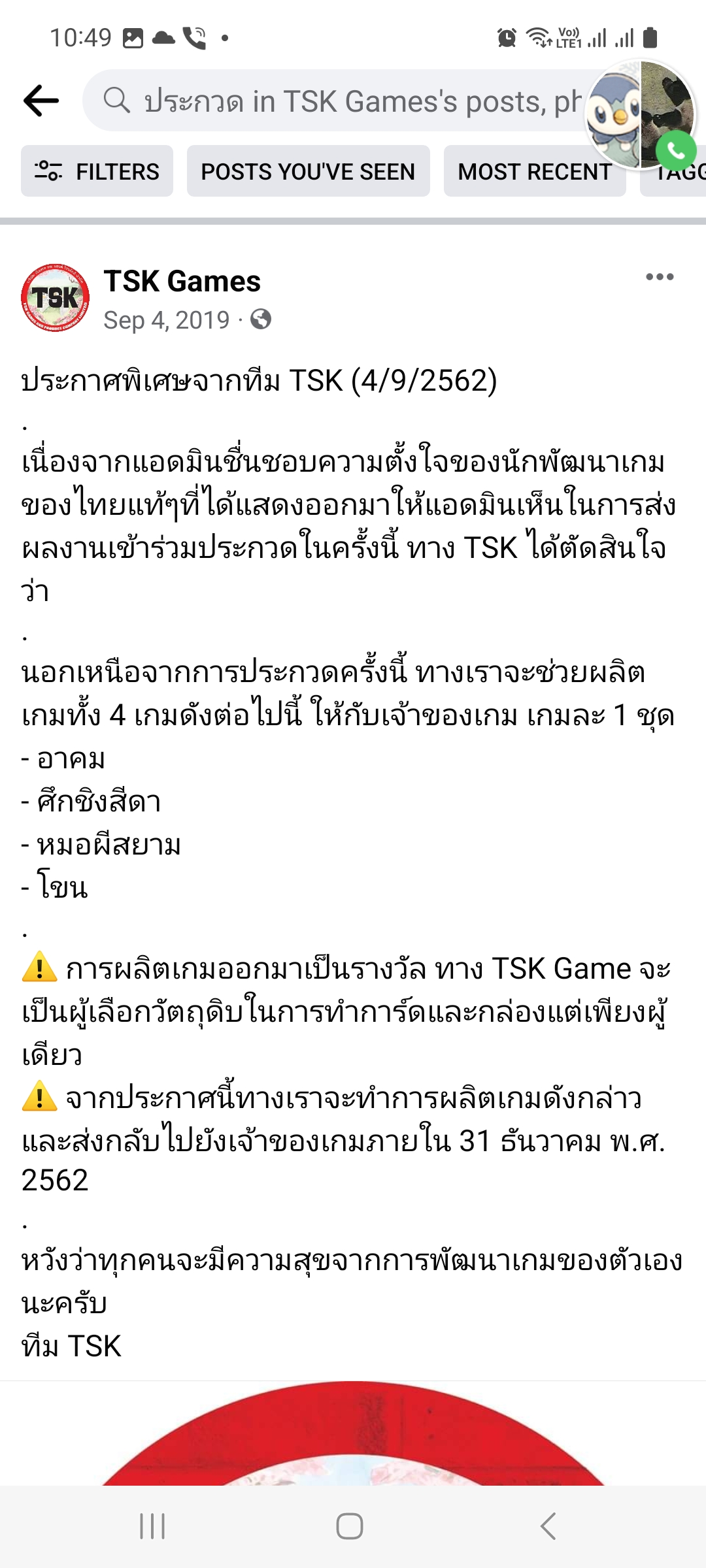Open the post's three-dot options menu
The width and height of the screenshot is (706, 1568).
pos(659,277)
